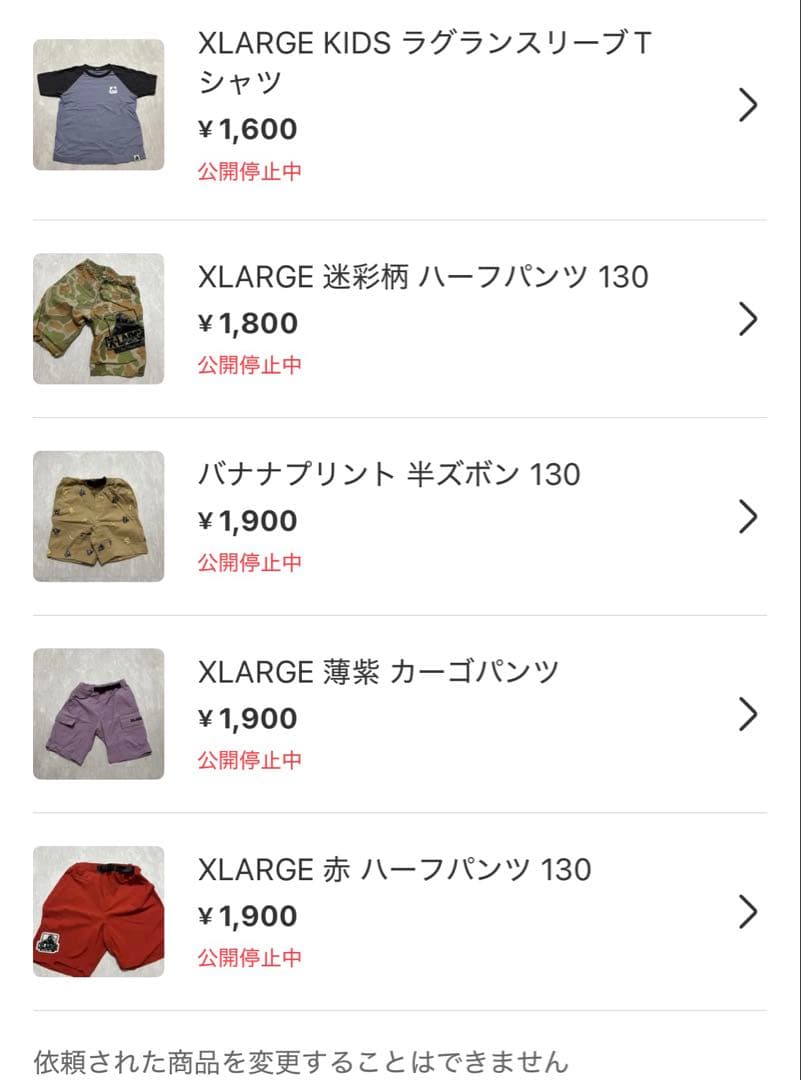The image size is (801, 1080).
Task: Expand the XLARGE KIDS ラグランスリーブTシャツ row chevron
Action: coord(748,104)
